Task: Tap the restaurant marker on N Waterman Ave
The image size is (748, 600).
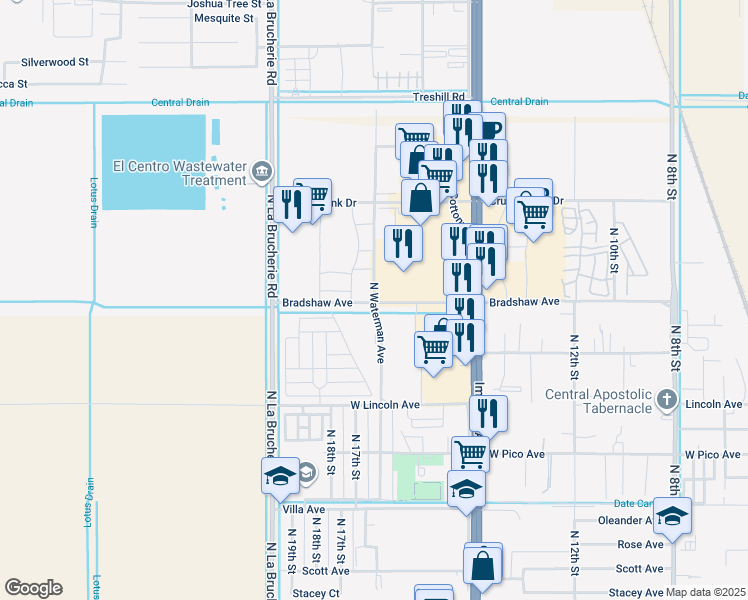Action: (403, 243)
